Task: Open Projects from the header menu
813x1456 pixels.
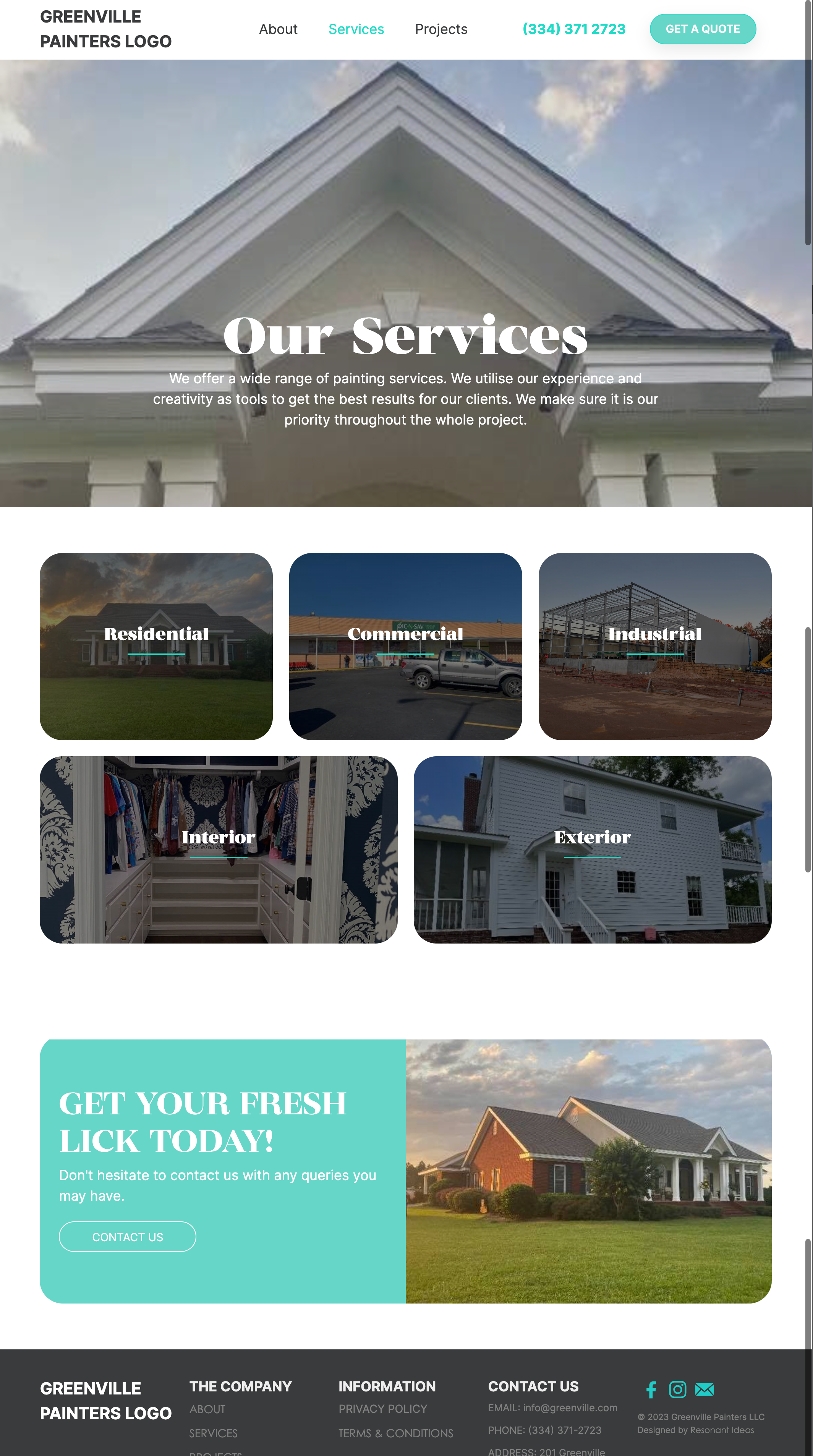Action: (x=441, y=29)
